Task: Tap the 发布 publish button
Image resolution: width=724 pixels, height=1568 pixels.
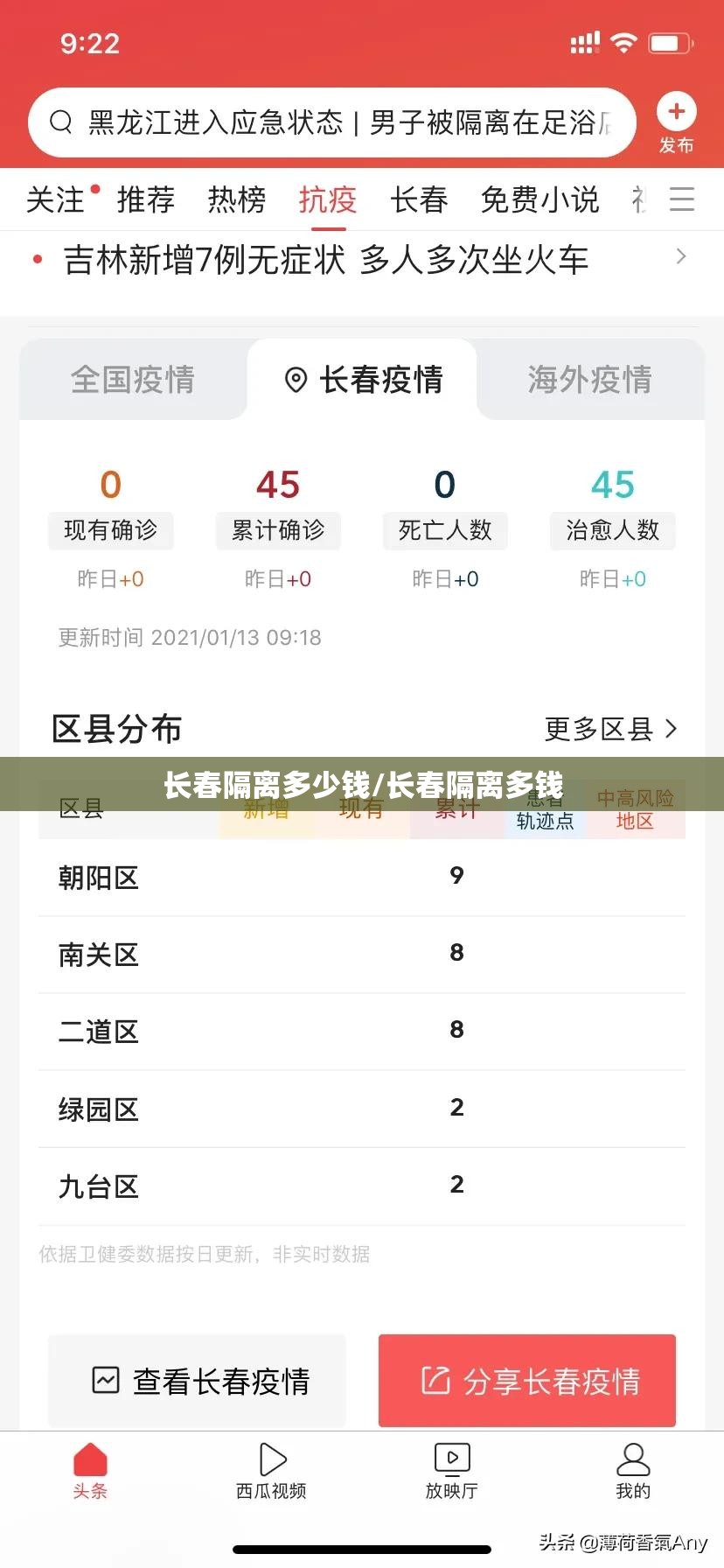Action: (676, 123)
